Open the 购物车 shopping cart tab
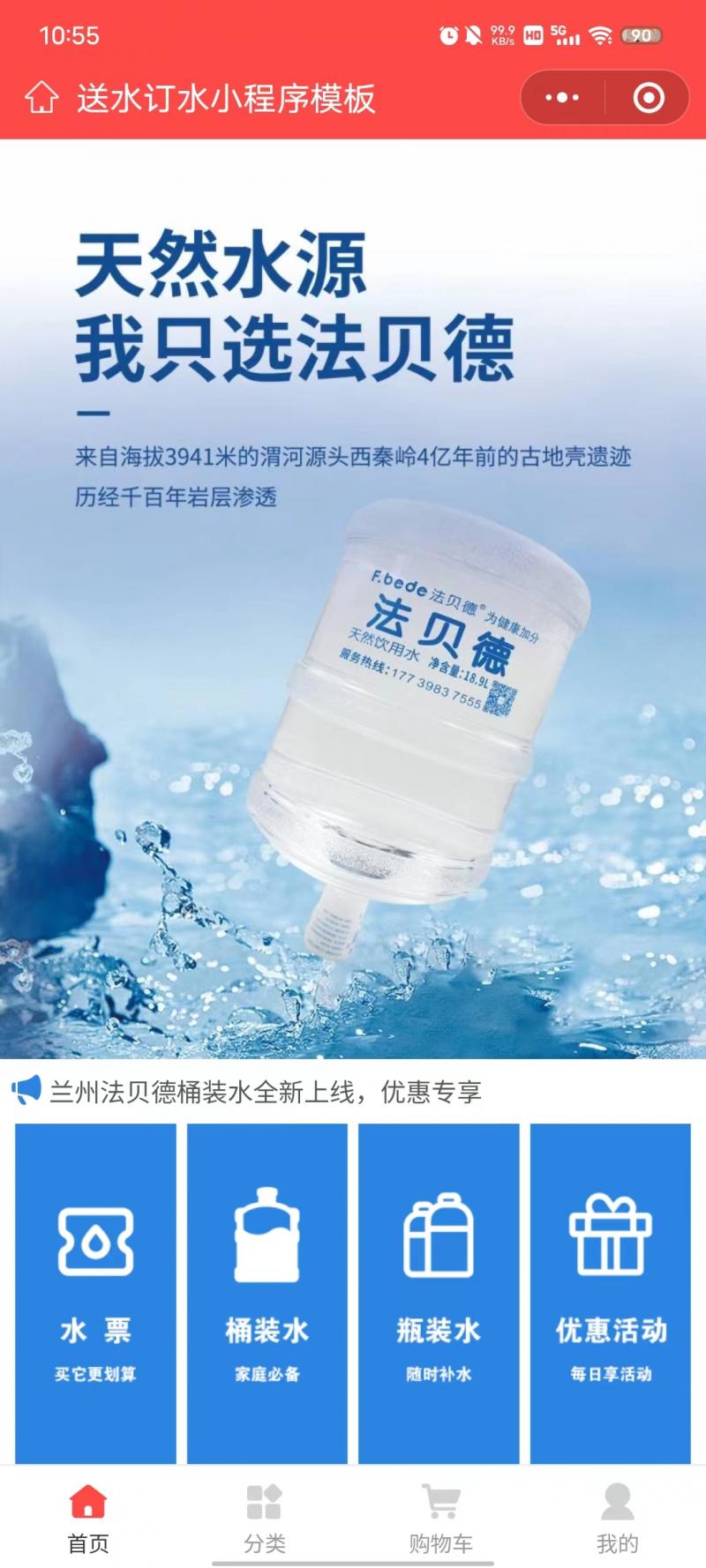This screenshot has height=1568, width=706. (441, 1519)
